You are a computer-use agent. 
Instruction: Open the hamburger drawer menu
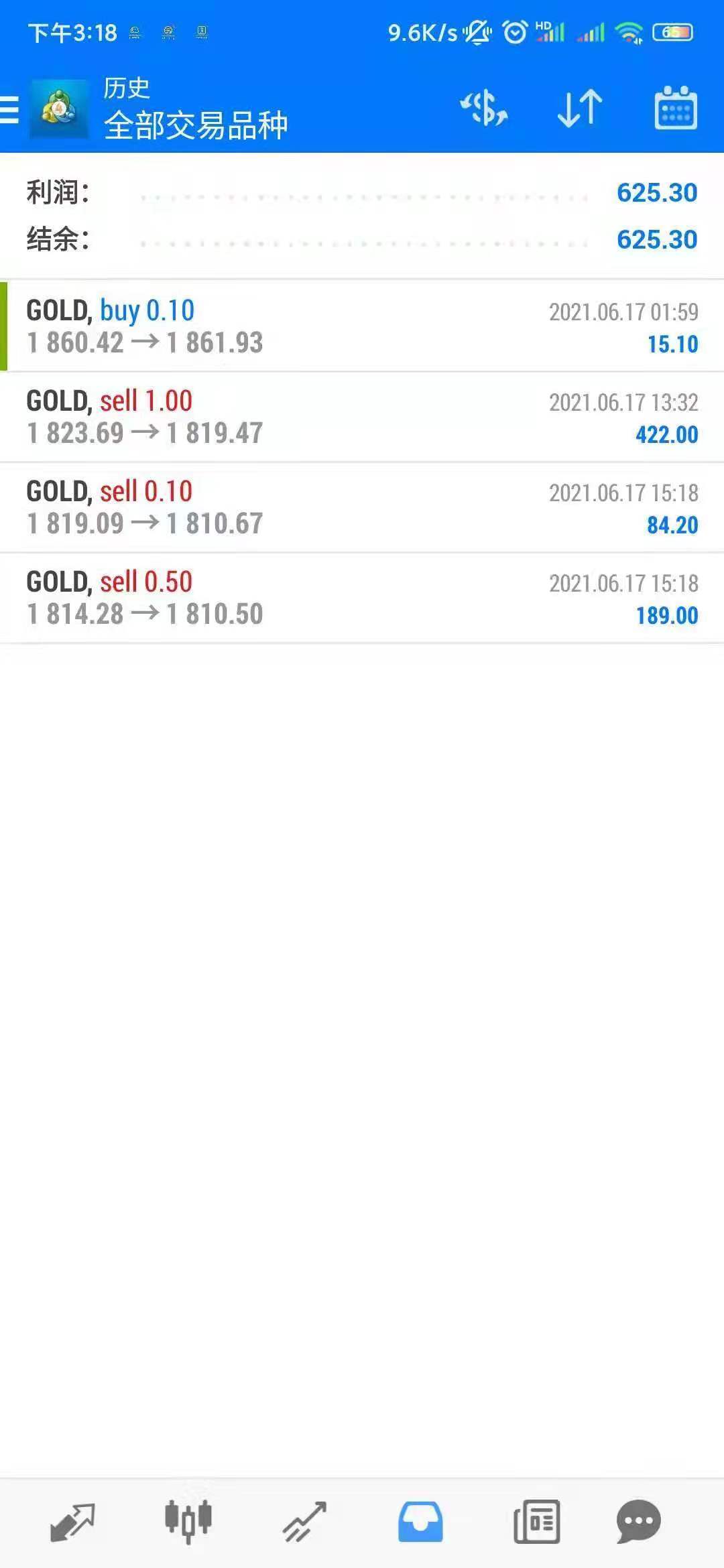[11, 109]
